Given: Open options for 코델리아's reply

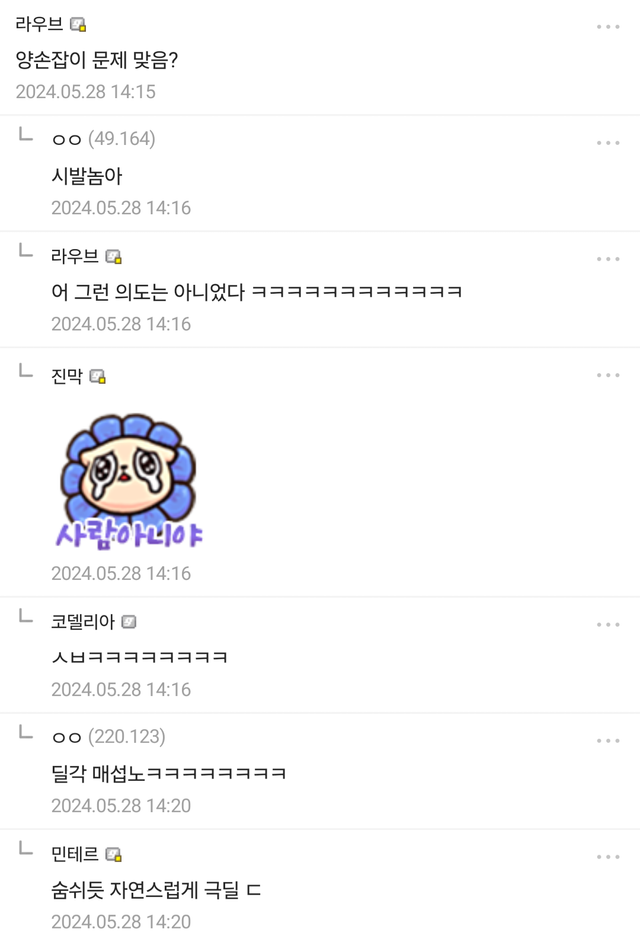Looking at the screenshot, I should [608, 625].
